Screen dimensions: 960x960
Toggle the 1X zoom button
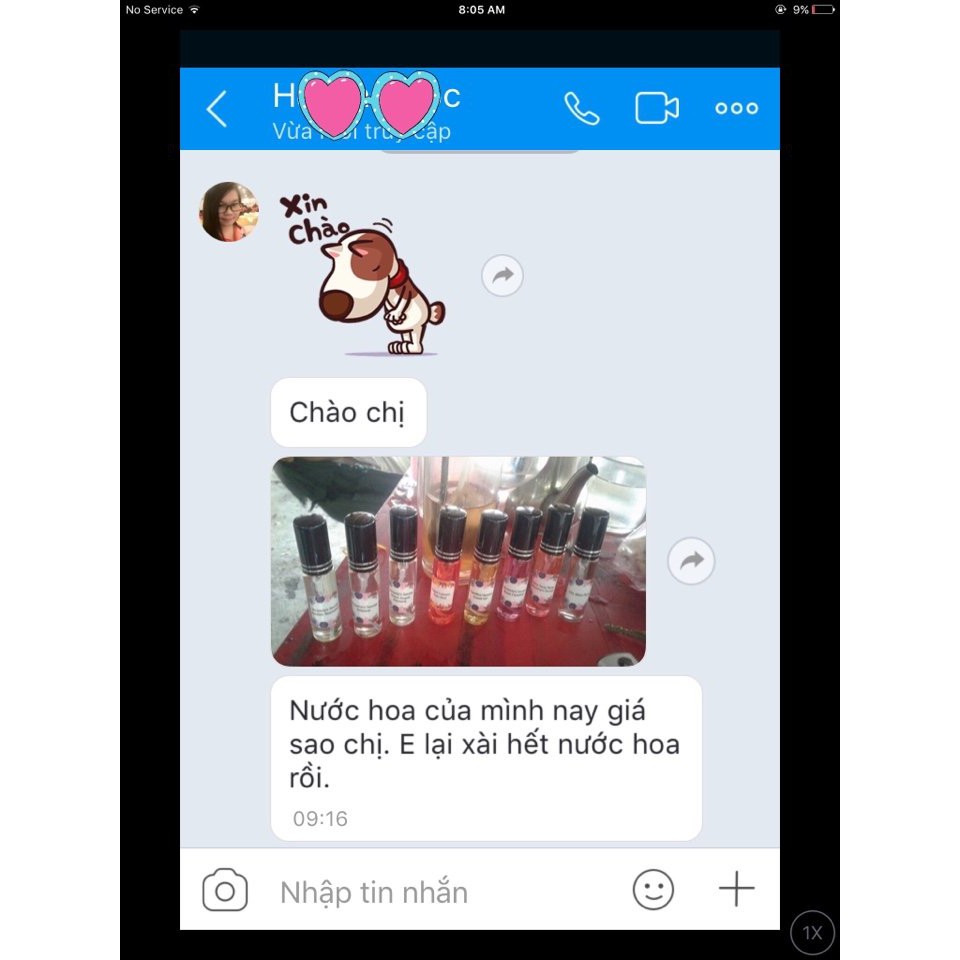812,933
